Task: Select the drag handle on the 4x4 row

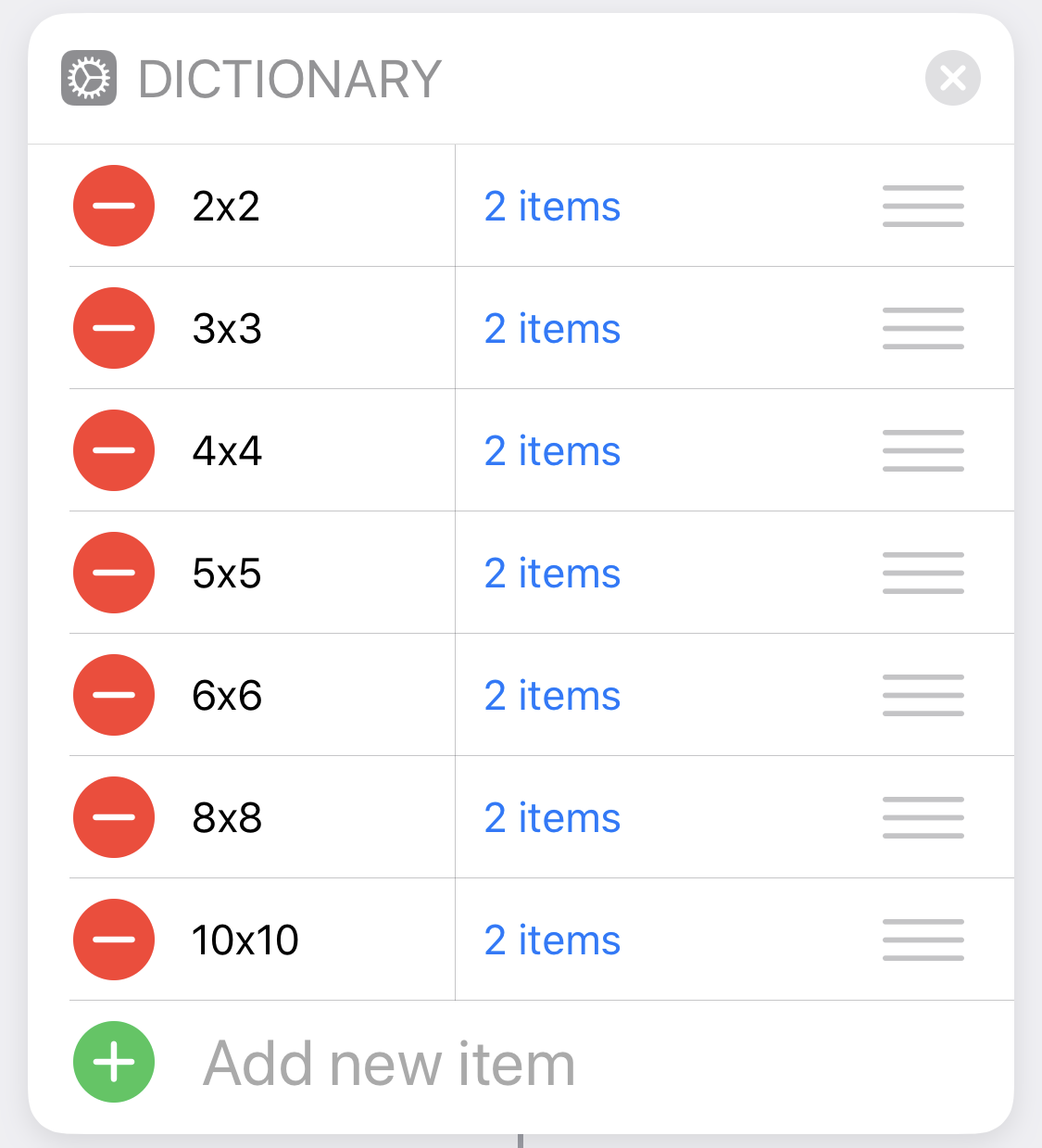Action: pyautogui.click(x=923, y=450)
